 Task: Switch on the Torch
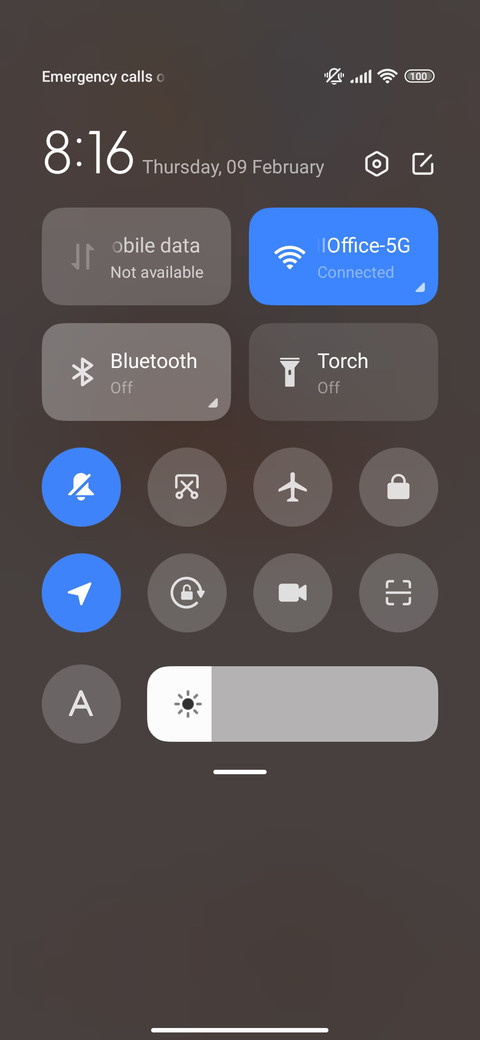[343, 372]
